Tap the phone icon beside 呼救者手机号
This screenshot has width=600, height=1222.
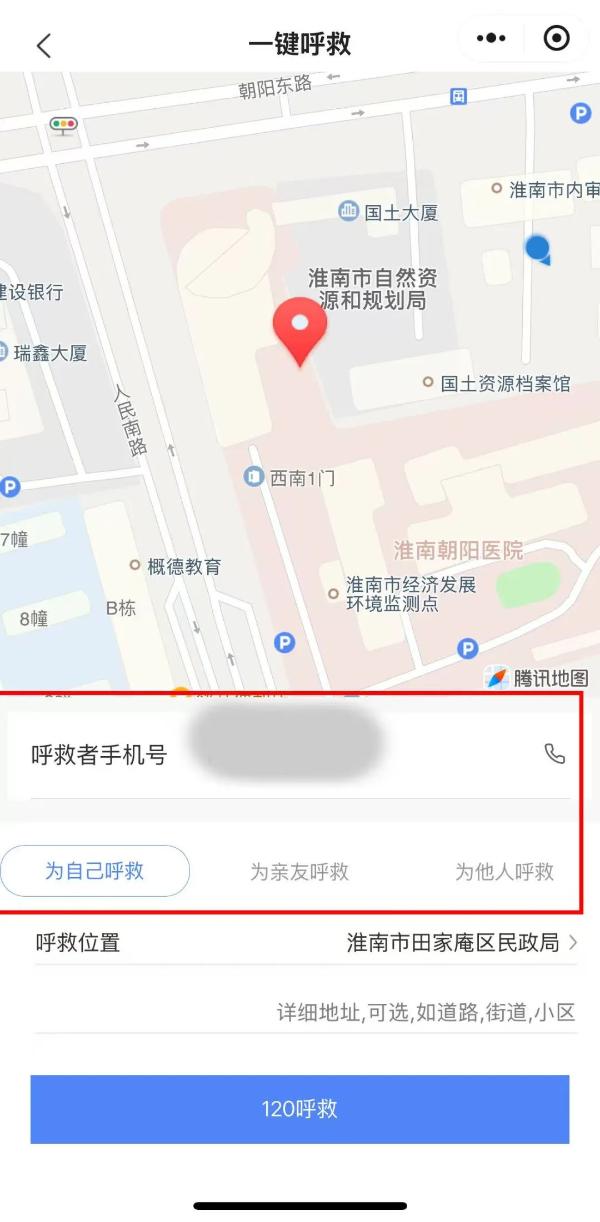click(554, 754)
